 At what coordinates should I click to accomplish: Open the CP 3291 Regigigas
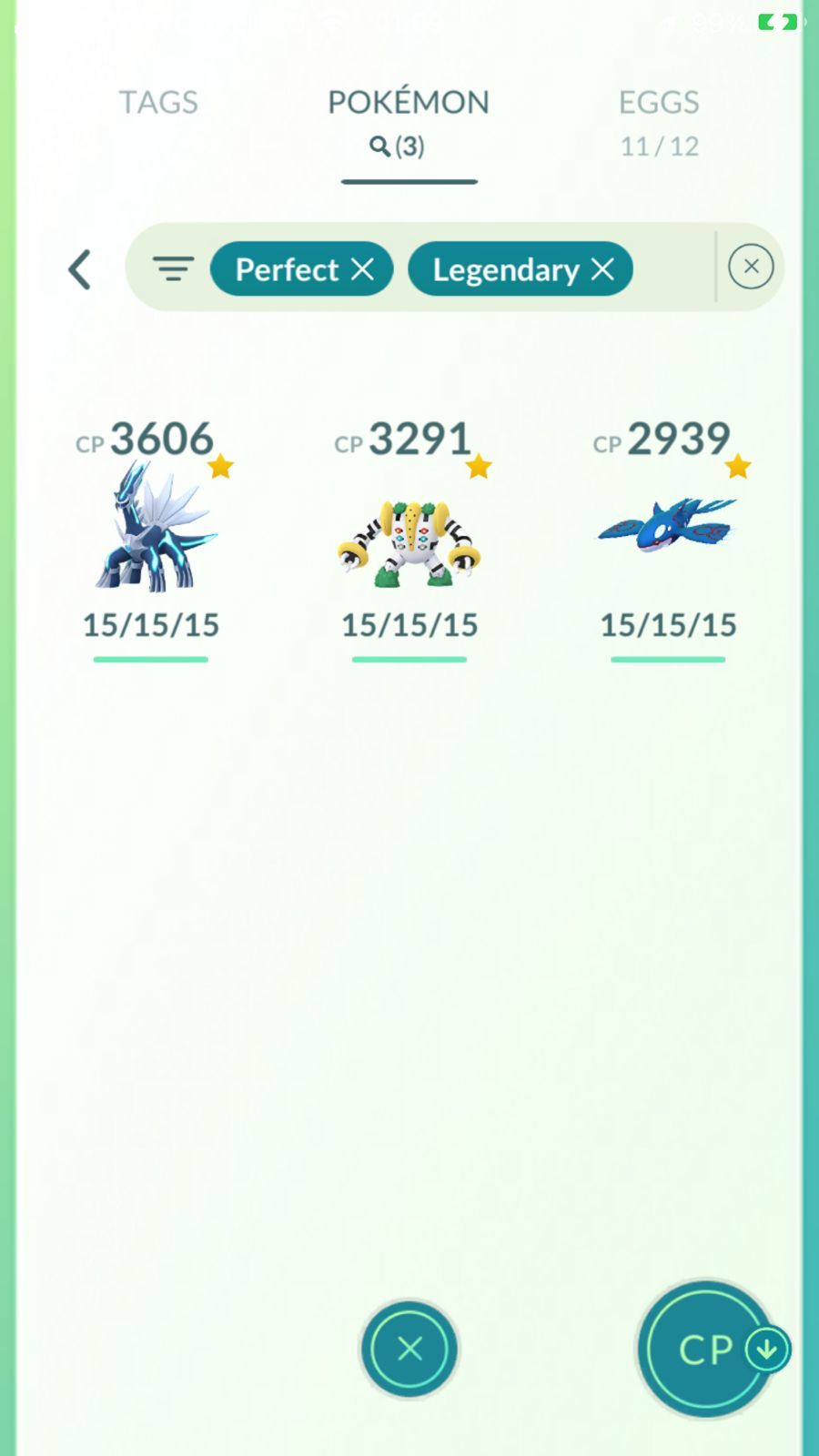coord(409,537)
